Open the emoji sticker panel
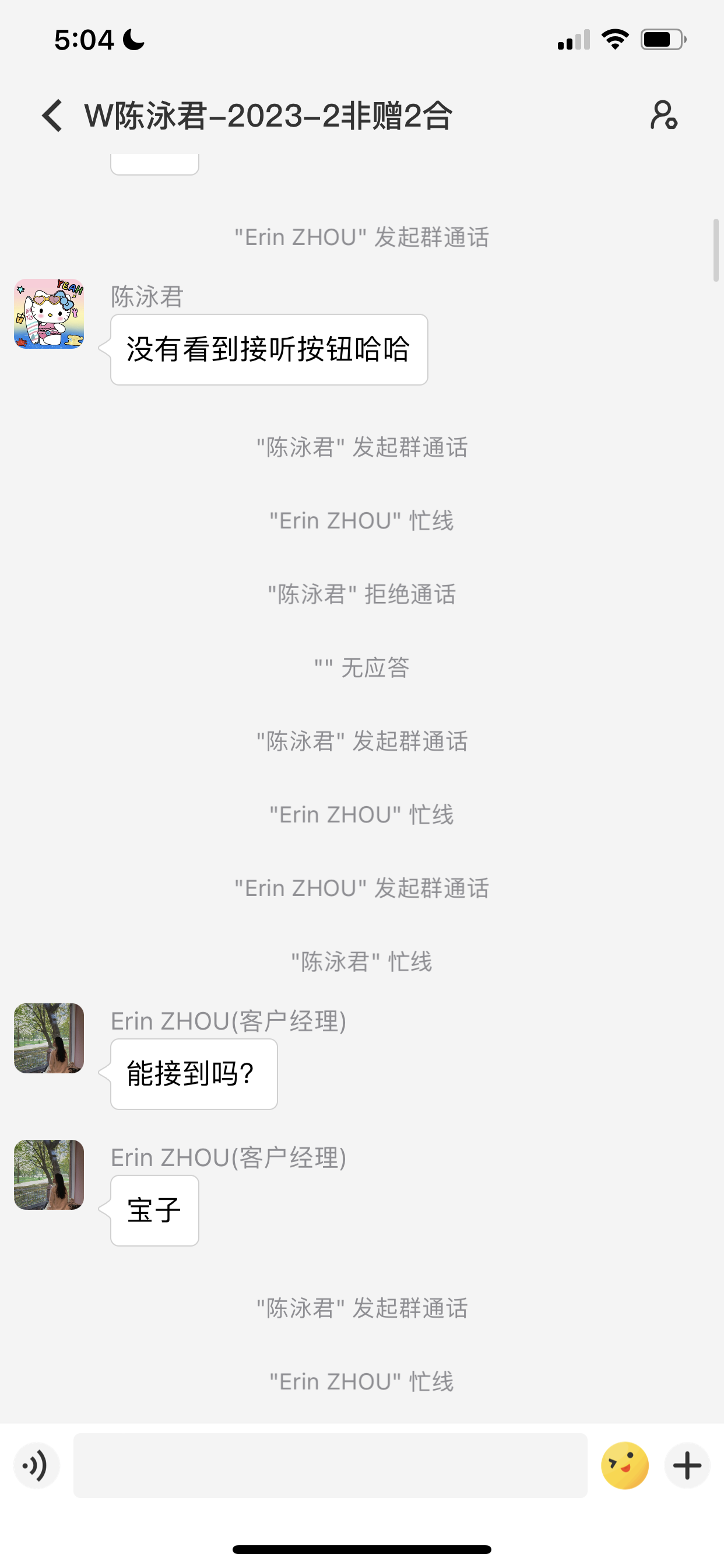Viewport: 724px width, 1568px height. [x=624, y=1465]
